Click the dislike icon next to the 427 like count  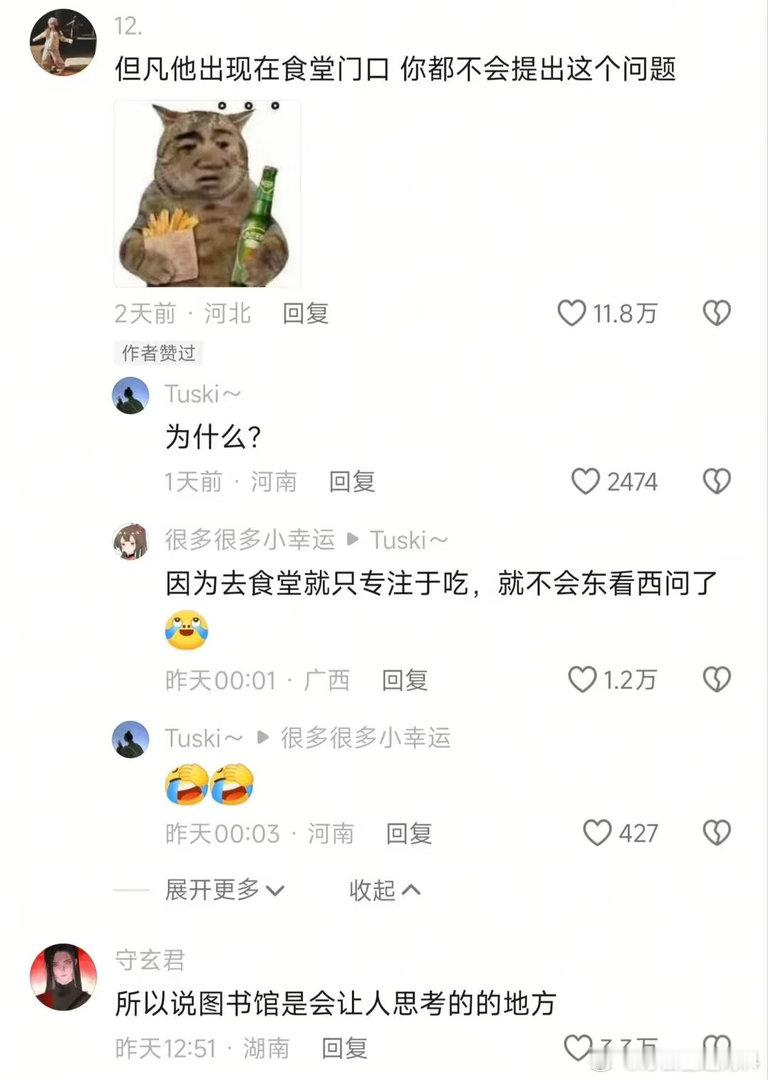(716, 832)
